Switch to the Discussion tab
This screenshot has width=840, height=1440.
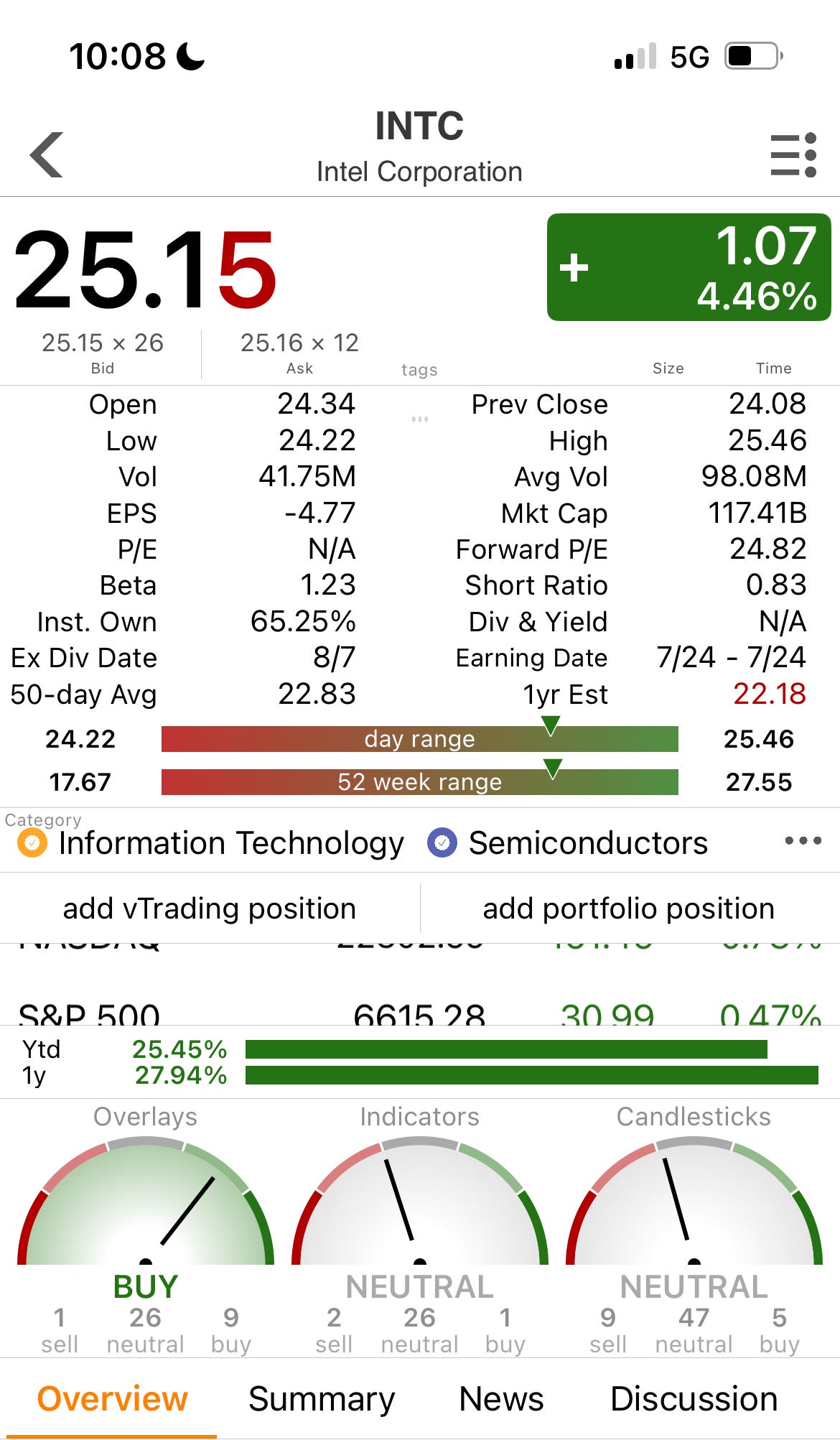tap(694, 1398)
